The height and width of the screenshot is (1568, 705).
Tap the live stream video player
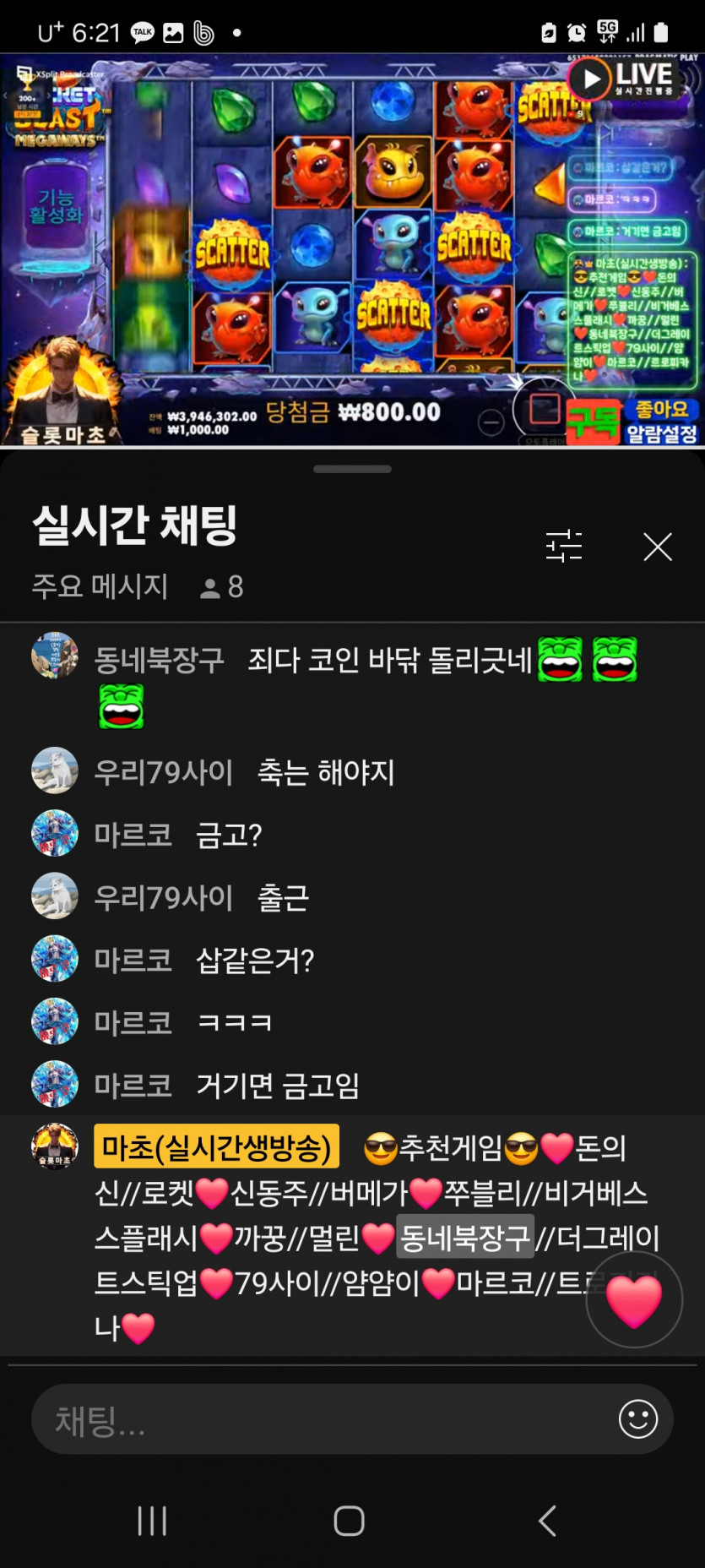point(352,250)
